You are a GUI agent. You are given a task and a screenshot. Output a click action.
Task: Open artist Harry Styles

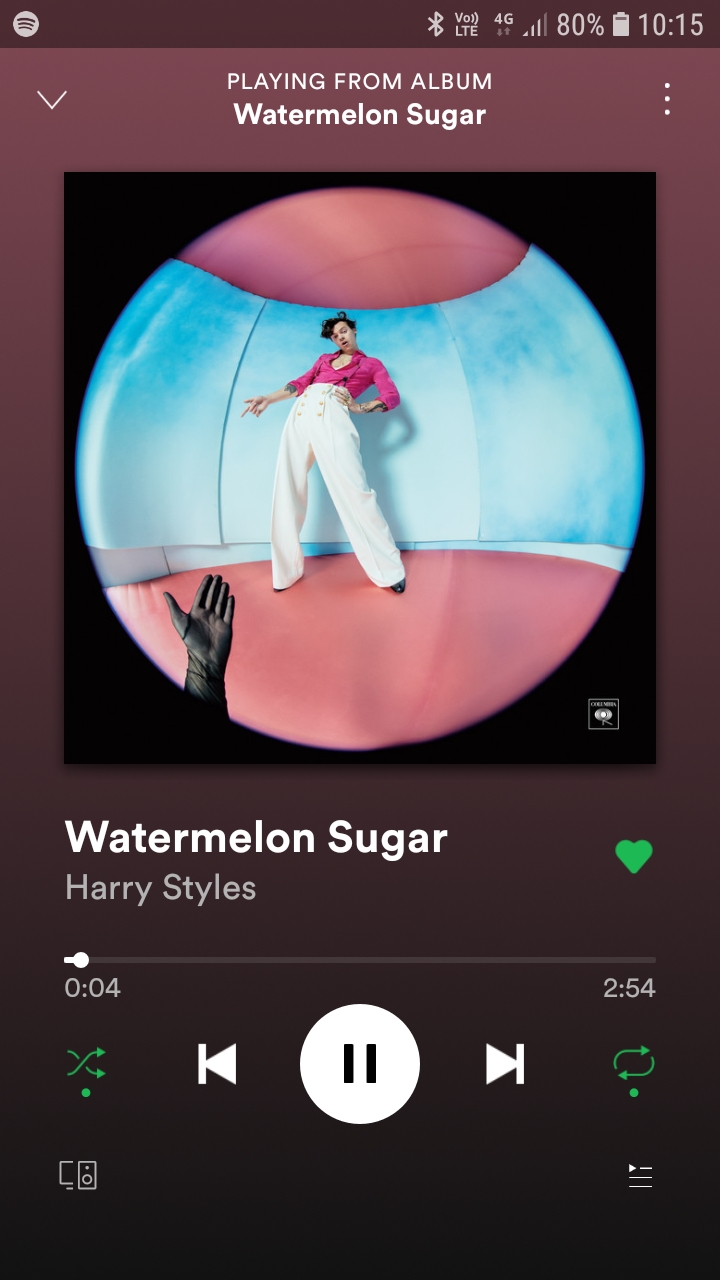pos(160,888)
